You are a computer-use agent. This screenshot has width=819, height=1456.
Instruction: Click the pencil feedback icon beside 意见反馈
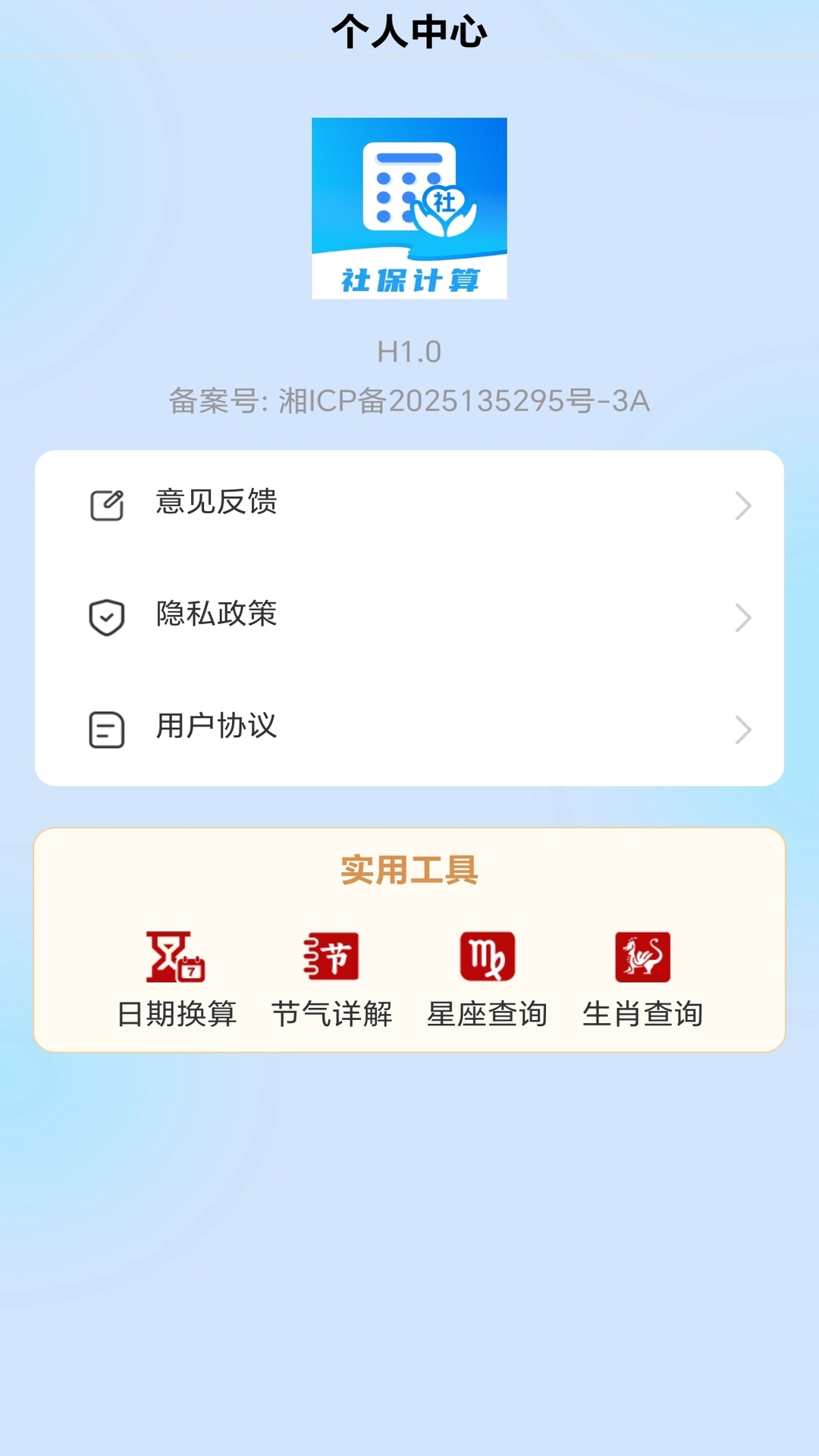pos(106,504)
